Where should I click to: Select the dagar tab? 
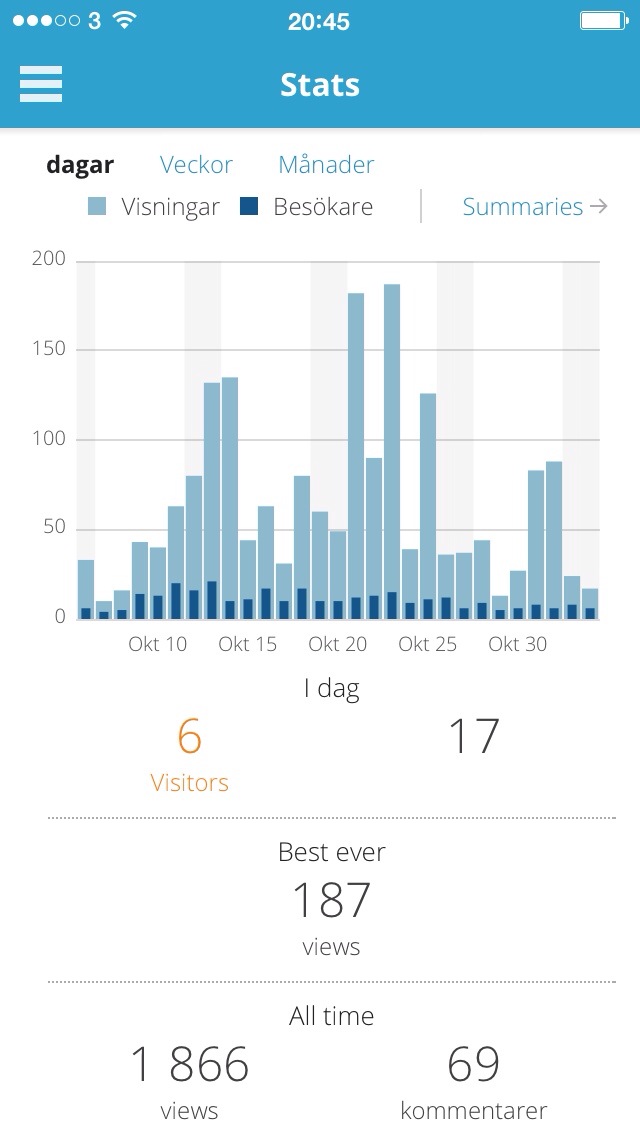(x=80, y=165)
